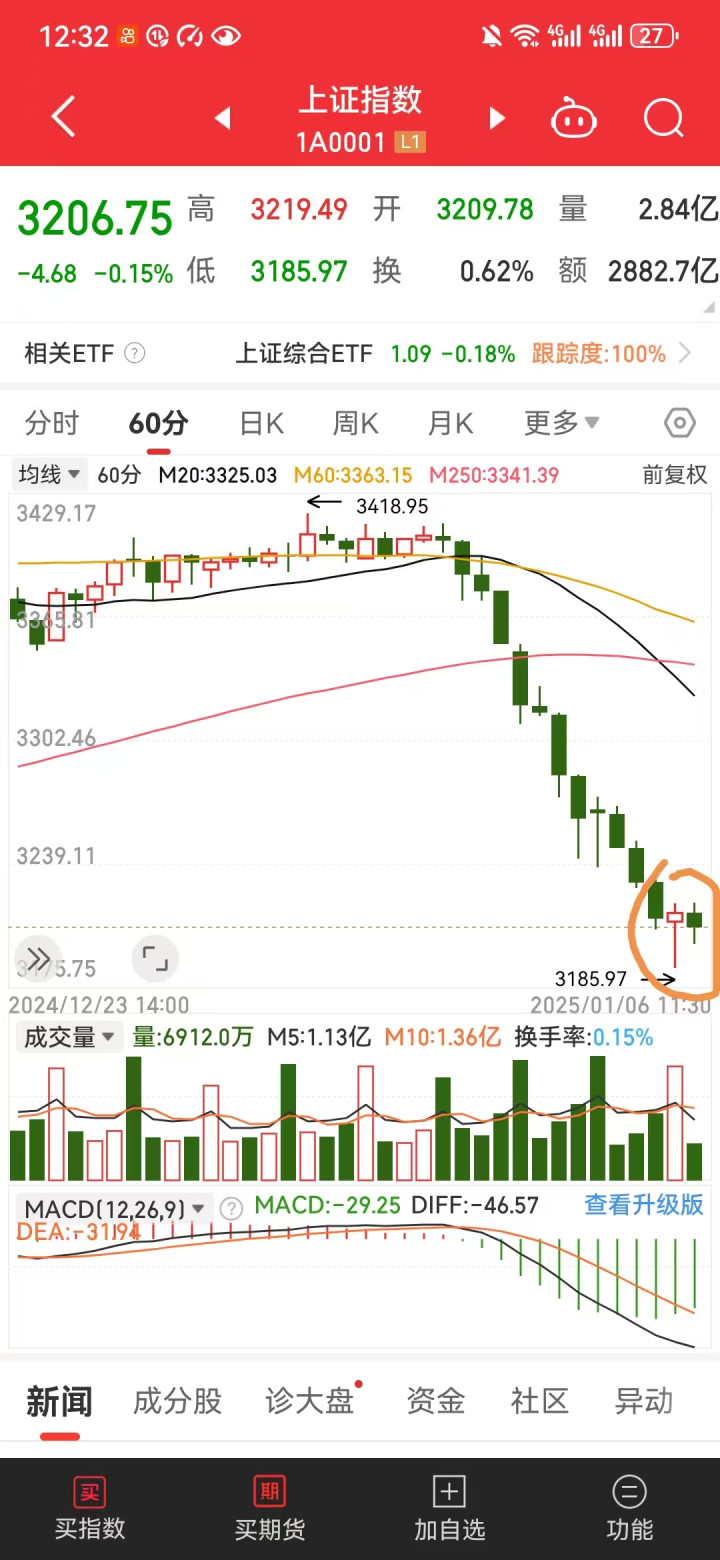Expand the 更多 period dropdown
The height and width of the screenshot is (1560, 720).
562,423
